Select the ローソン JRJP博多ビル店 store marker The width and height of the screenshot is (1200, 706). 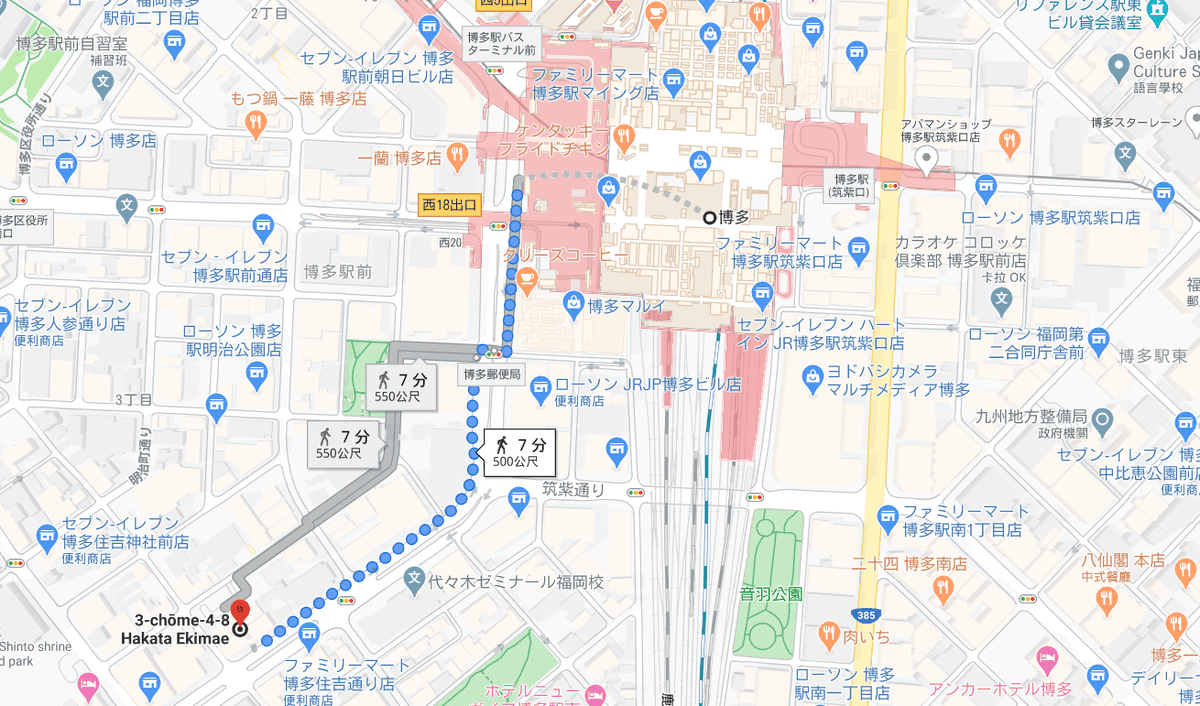(x=540, y=385)
